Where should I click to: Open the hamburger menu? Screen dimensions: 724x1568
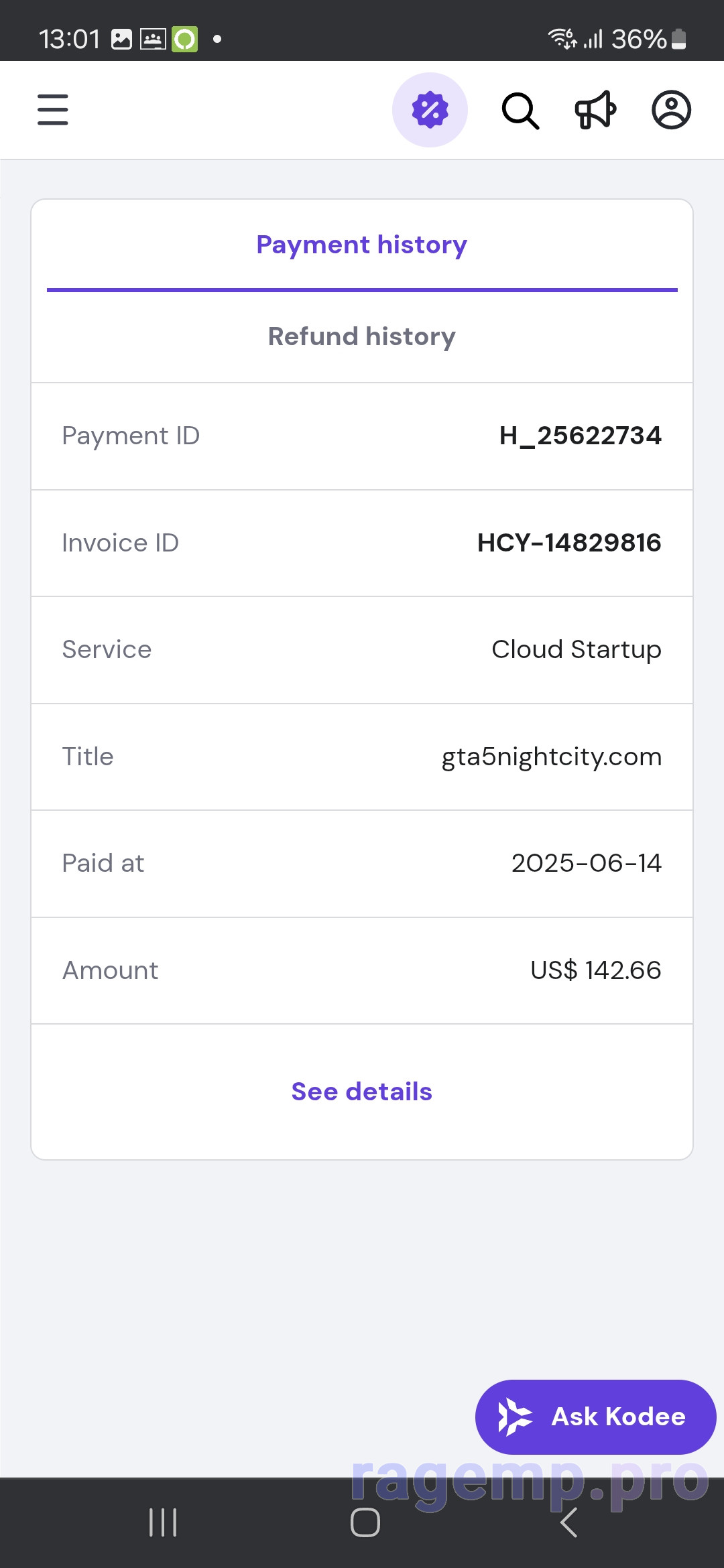(x=52, y=110)
